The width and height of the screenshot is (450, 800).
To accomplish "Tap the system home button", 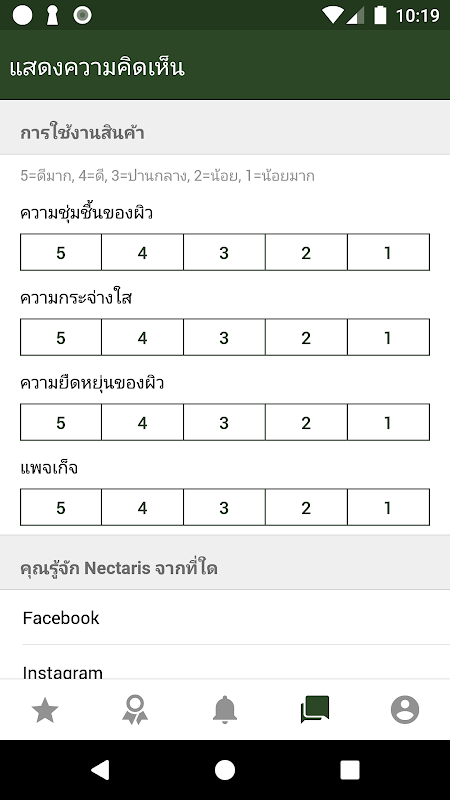I will click(225, 770).
